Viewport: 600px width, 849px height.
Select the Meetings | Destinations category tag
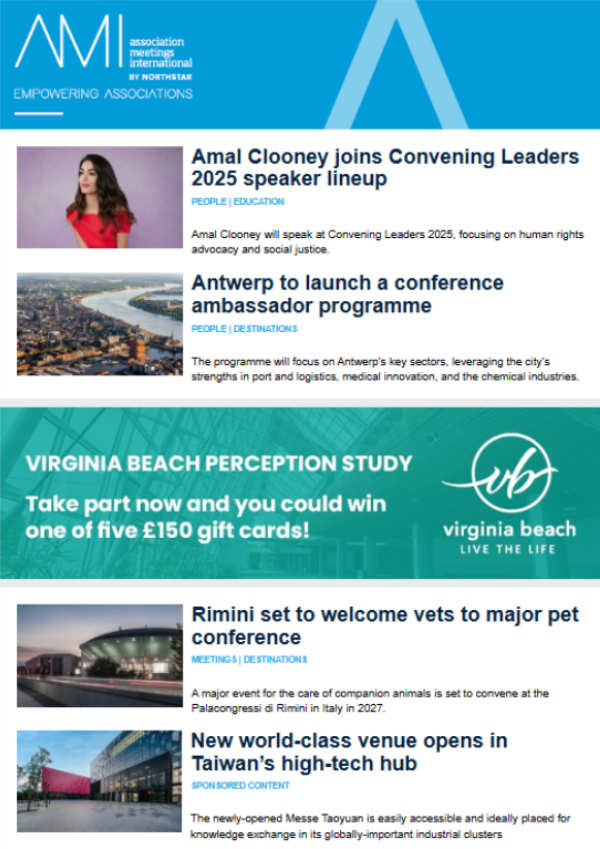point(249,659)
